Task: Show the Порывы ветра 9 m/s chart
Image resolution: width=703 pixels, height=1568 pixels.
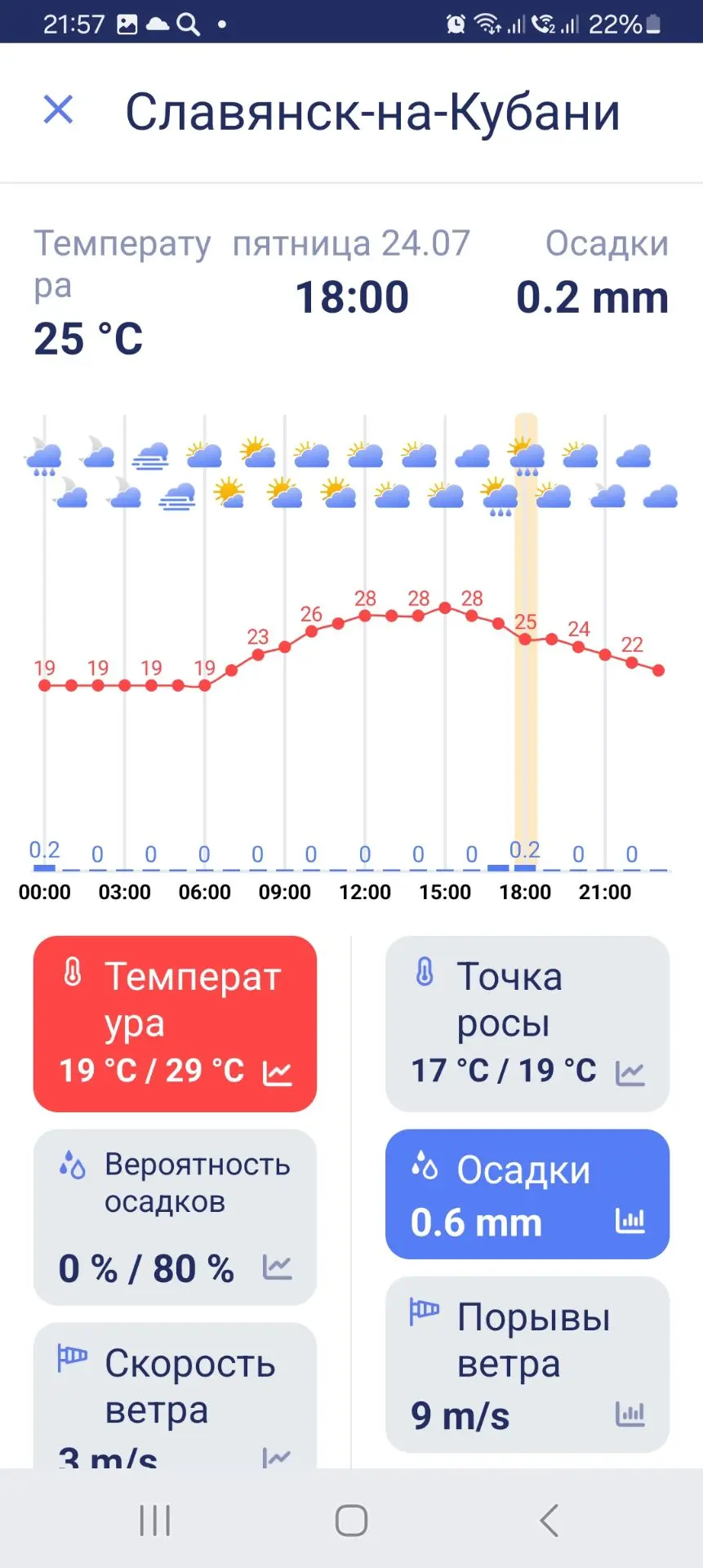Action: (527, 1364)
